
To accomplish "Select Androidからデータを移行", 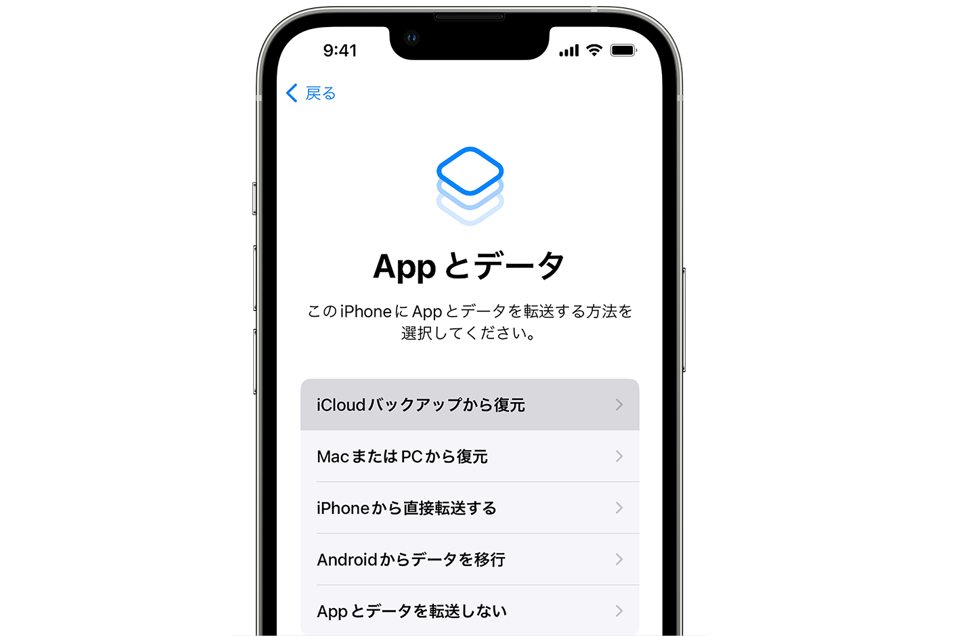I will pyautogui.click(x=469, y=560).
